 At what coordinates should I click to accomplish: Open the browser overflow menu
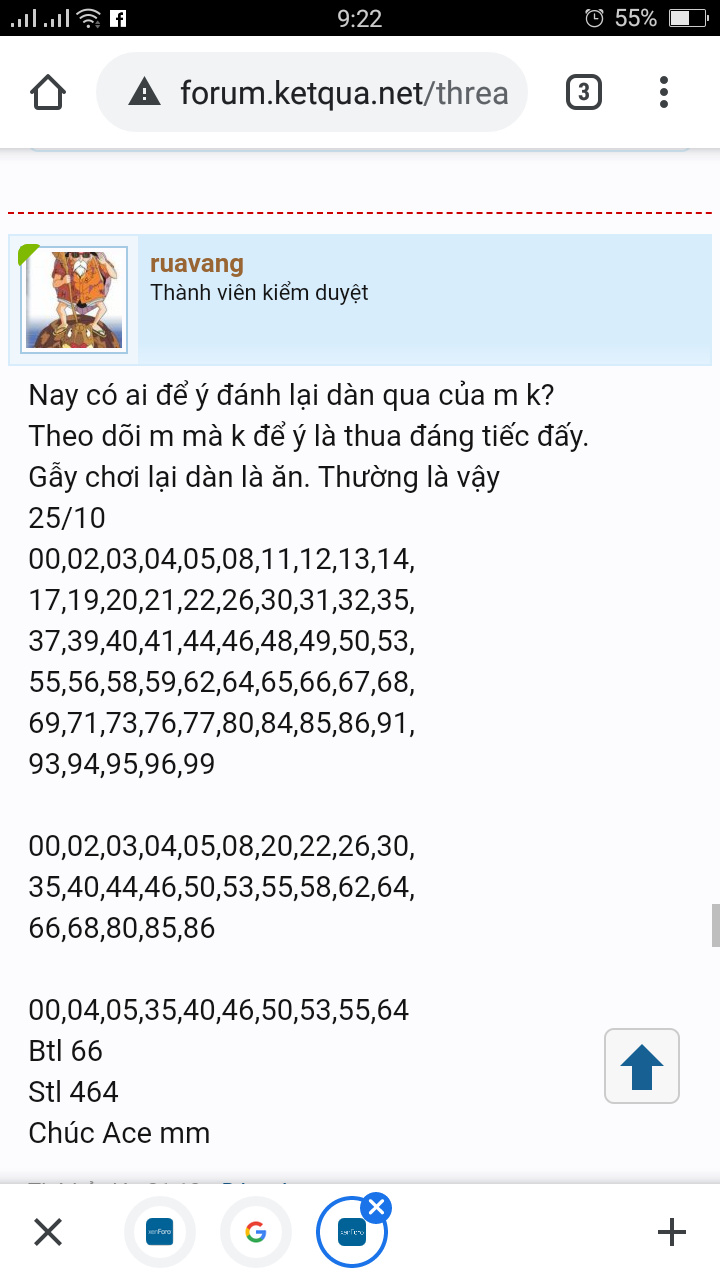pyautogui.click(x=664, y=94)
